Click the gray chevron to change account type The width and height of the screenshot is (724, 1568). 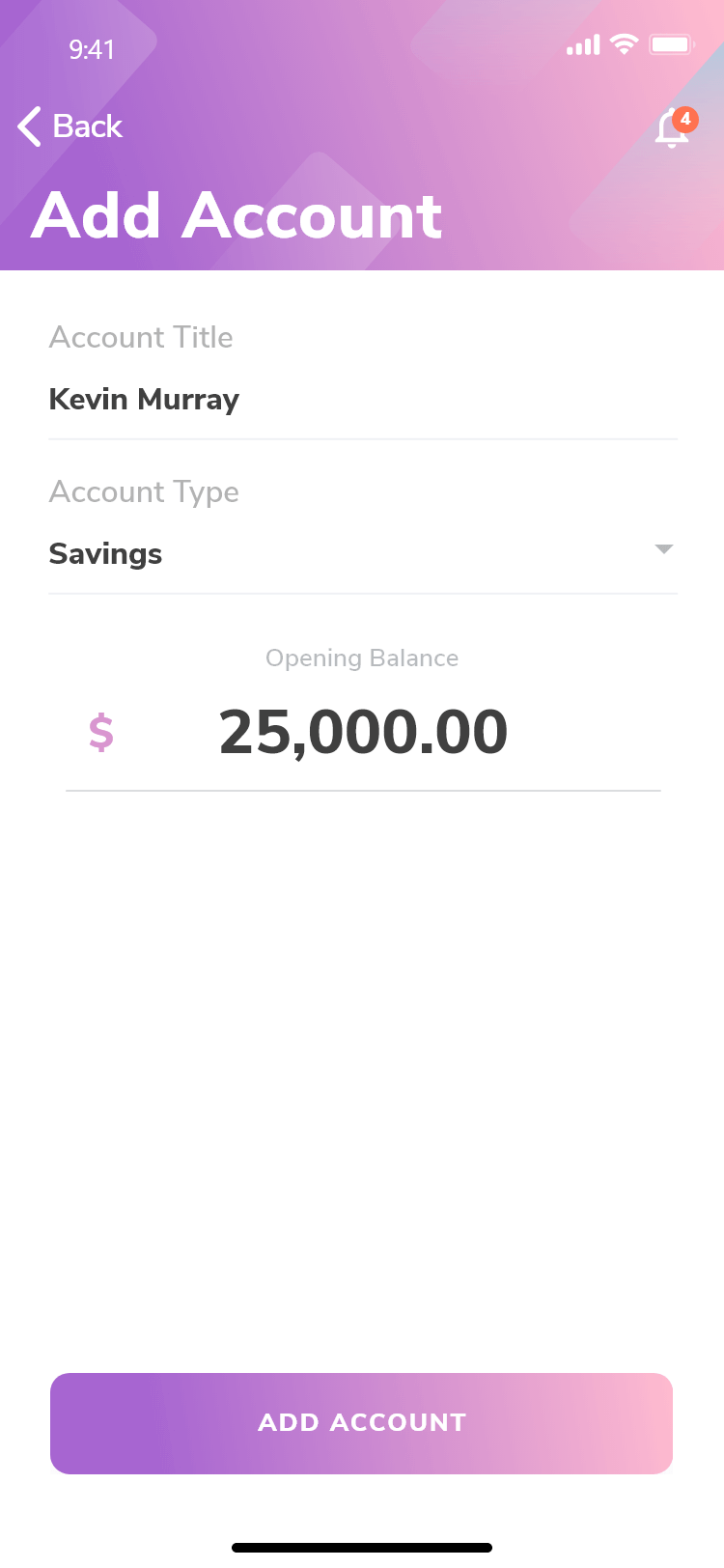click(664, 549)
